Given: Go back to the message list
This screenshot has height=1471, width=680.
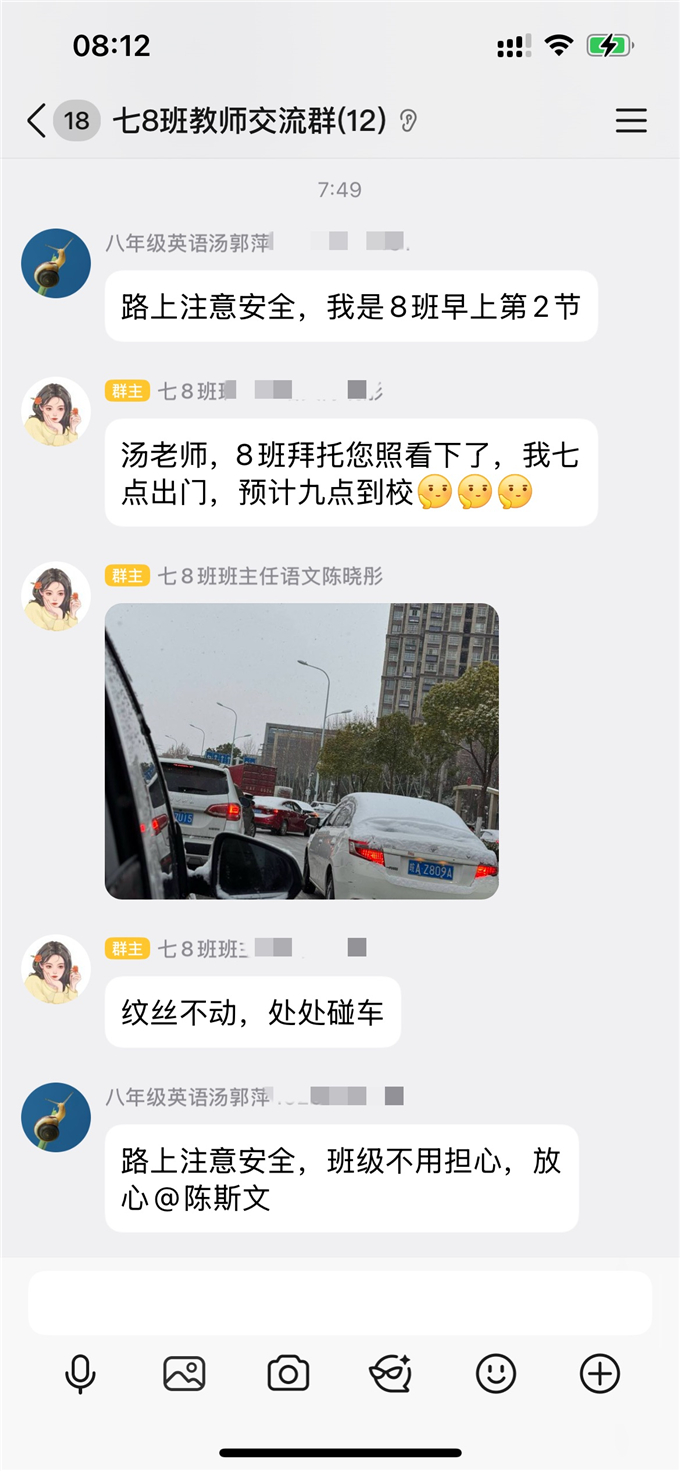Looking at the screenshot, I should [x=37, y=122].
